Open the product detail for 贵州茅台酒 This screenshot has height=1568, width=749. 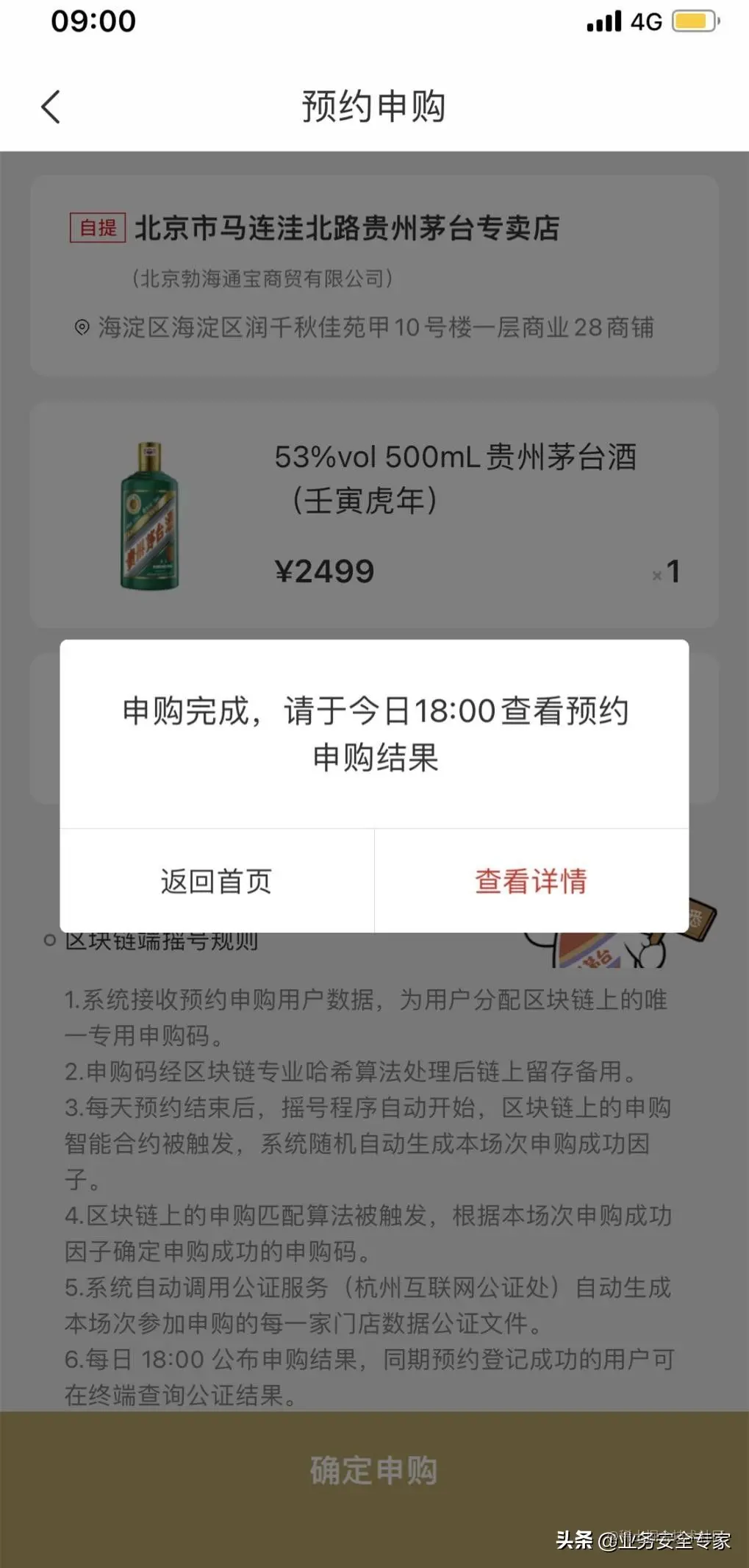point(456,478)
